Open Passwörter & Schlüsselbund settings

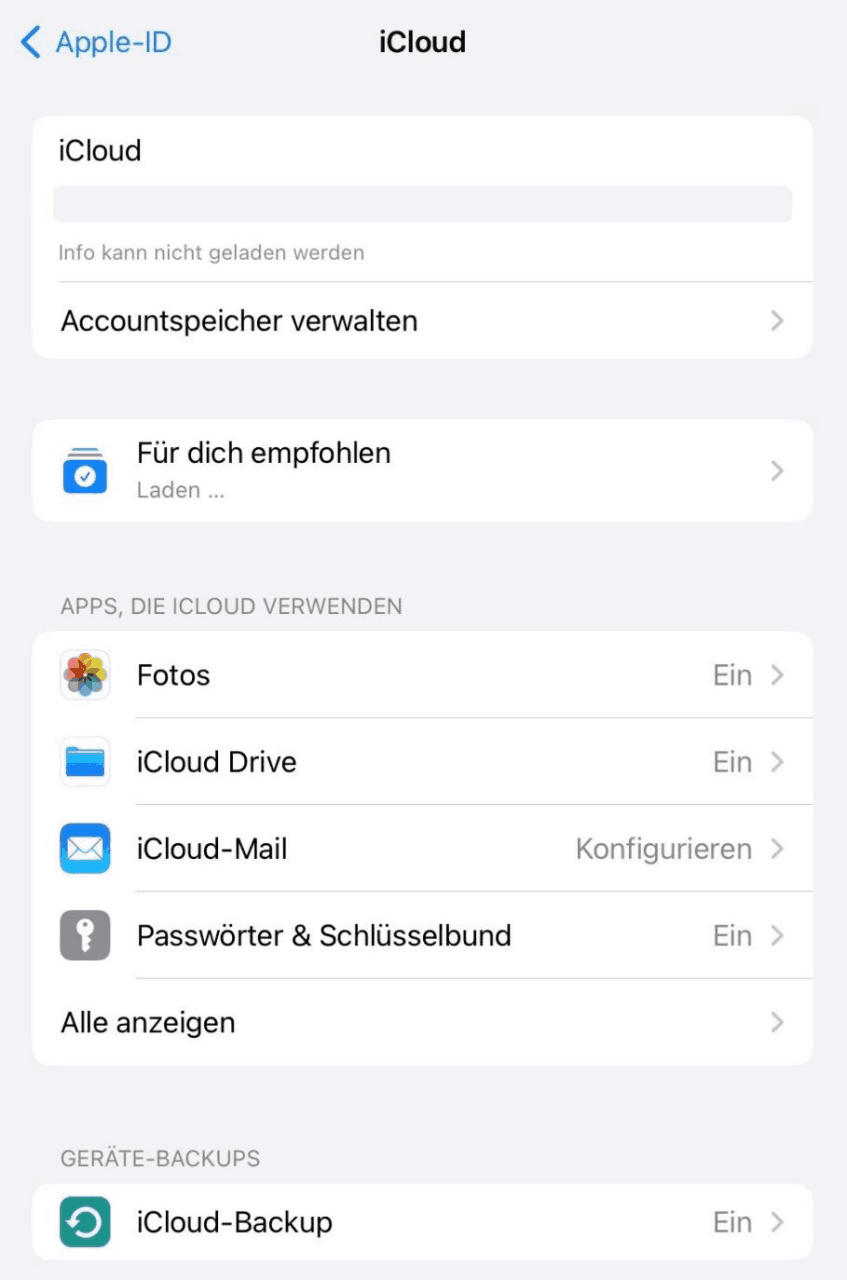422,936
